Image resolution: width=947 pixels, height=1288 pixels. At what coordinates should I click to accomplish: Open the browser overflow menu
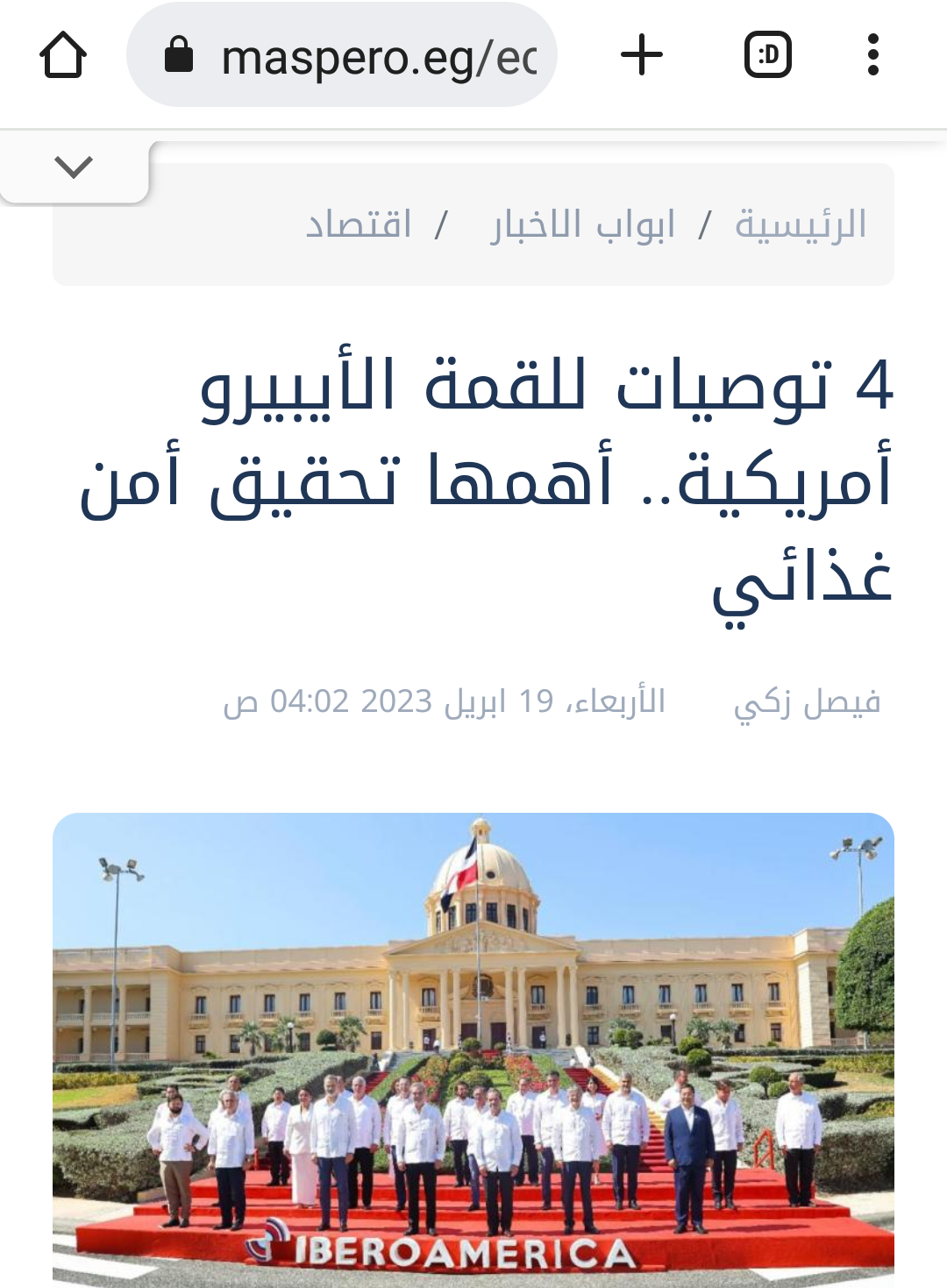pos(872,55)
